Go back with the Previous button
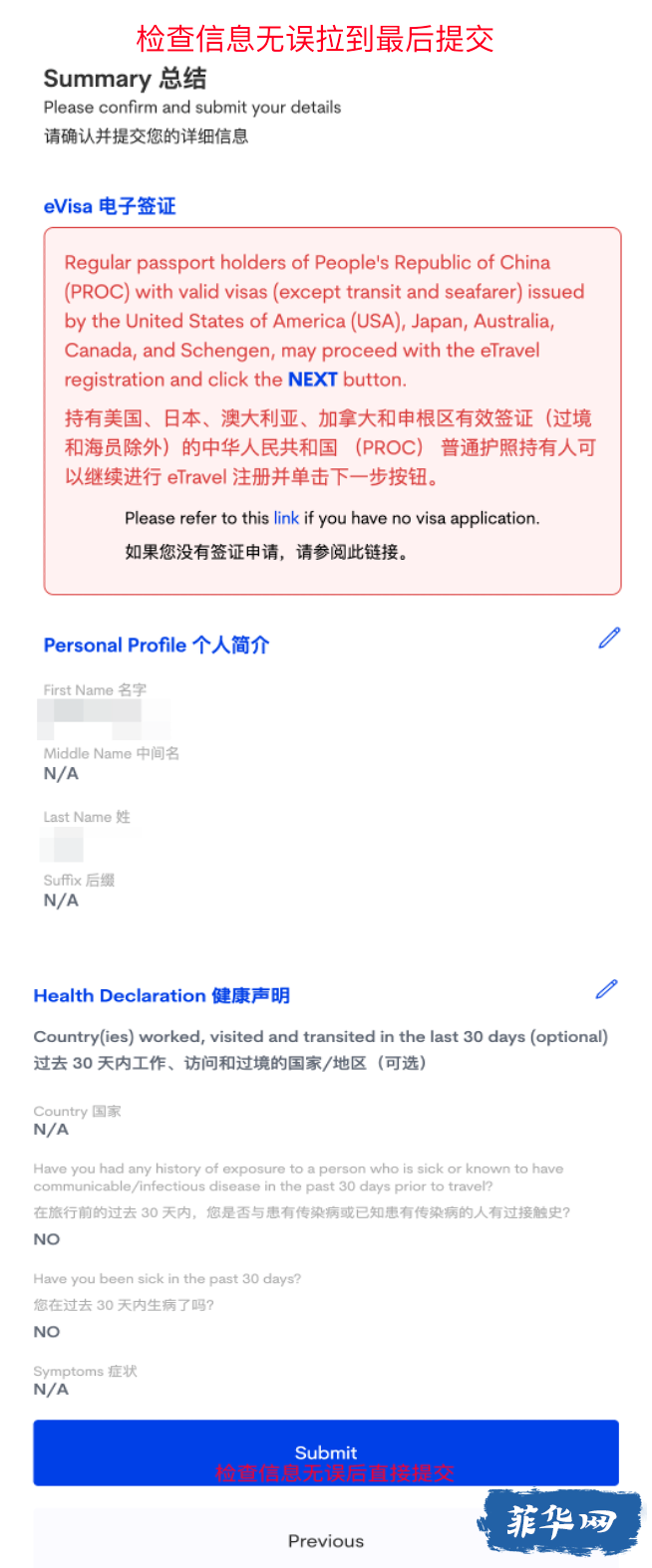Image resolution: width=652 pixels, height=1568 pixels. pyautogui.click(x=326, y=1540)
